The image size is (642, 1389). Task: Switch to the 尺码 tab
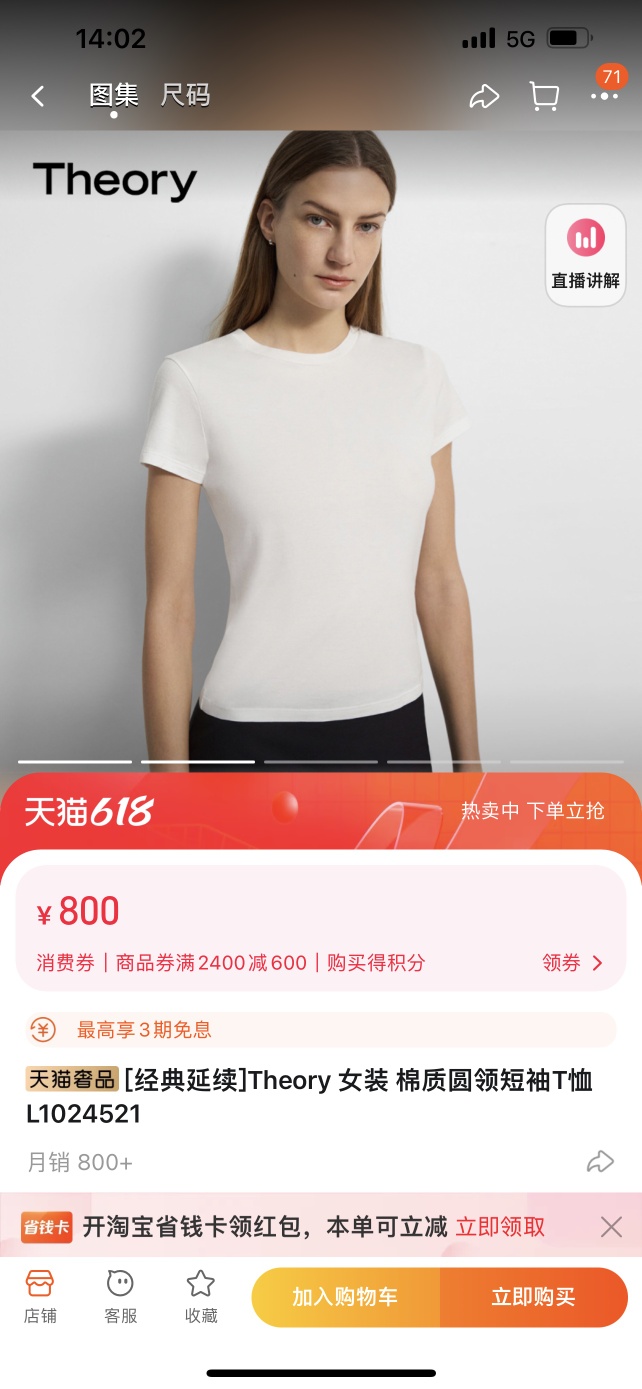[x=185, y=96]
